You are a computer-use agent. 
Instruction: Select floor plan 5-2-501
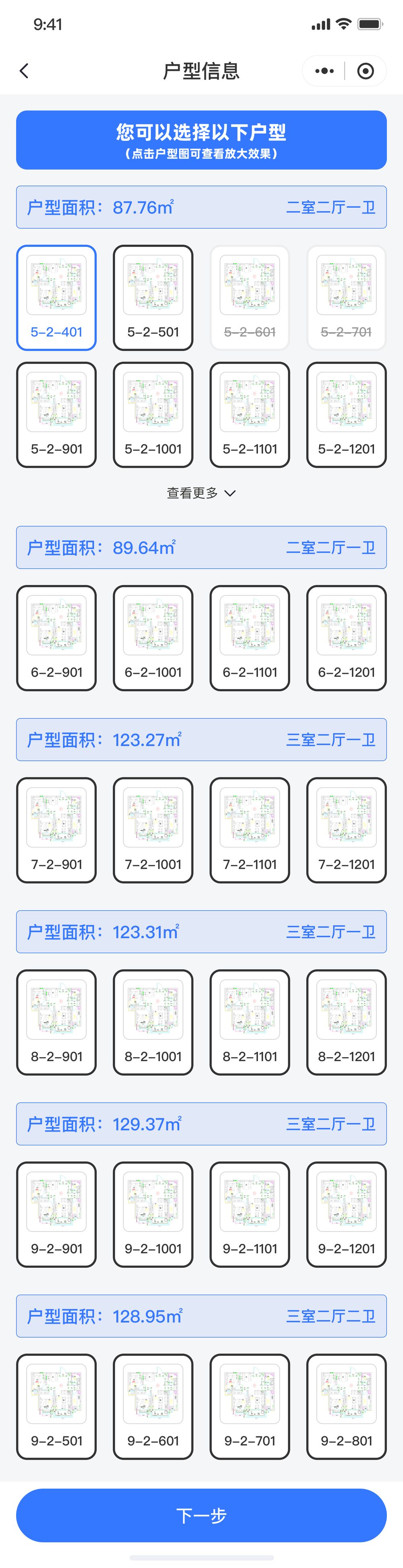pos(153,297)
